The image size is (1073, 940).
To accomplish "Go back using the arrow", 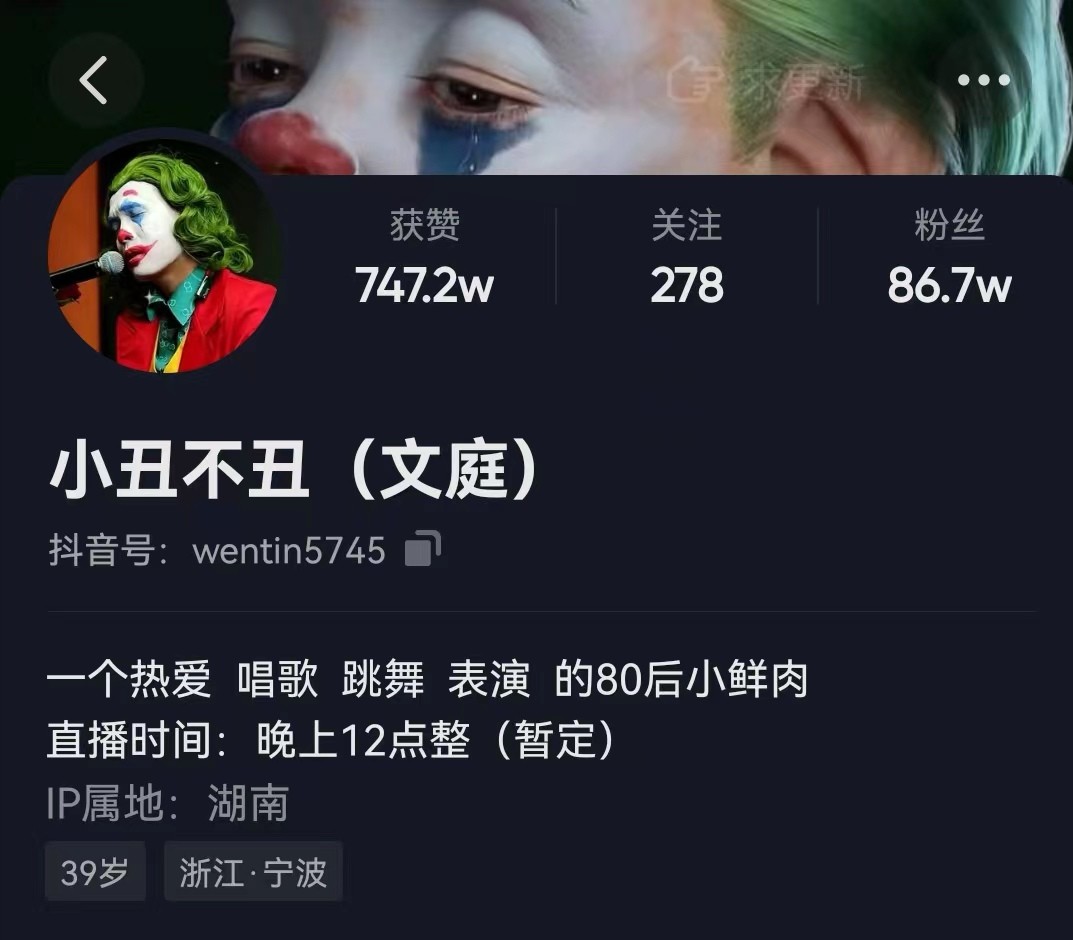I will tap(95, 80).
